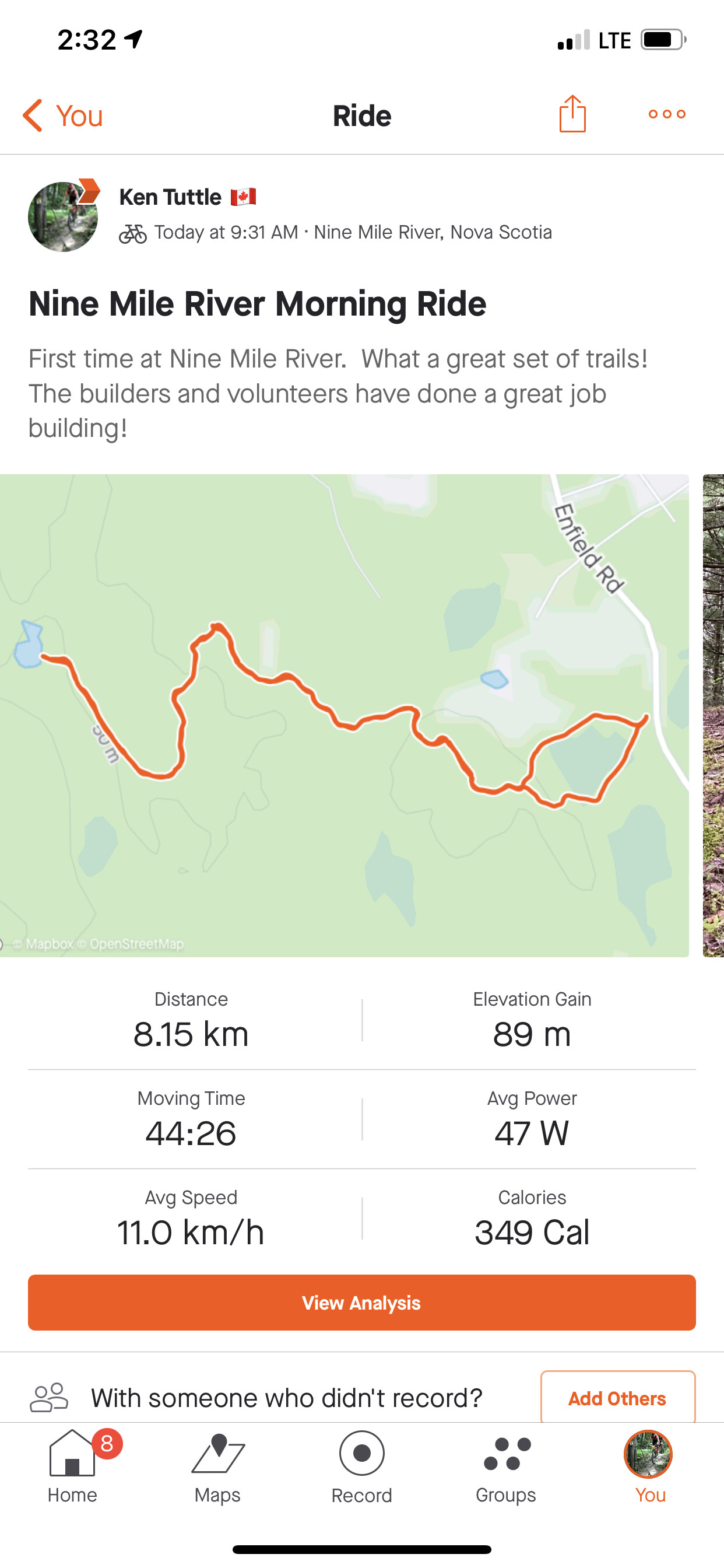724x1568 pixels.
Task: Go back to the You screen
Action: [x=63, y=116]
